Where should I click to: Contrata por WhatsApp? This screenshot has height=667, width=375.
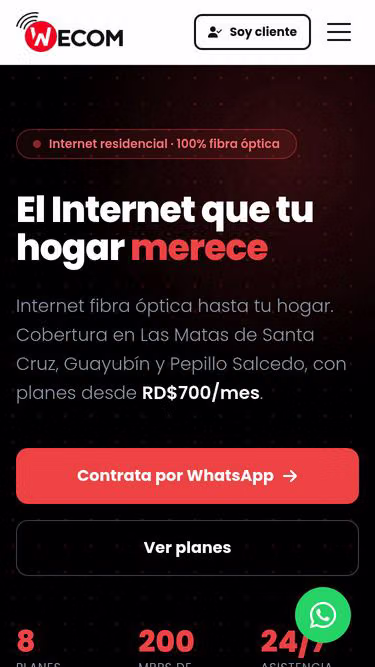point(188,476)
